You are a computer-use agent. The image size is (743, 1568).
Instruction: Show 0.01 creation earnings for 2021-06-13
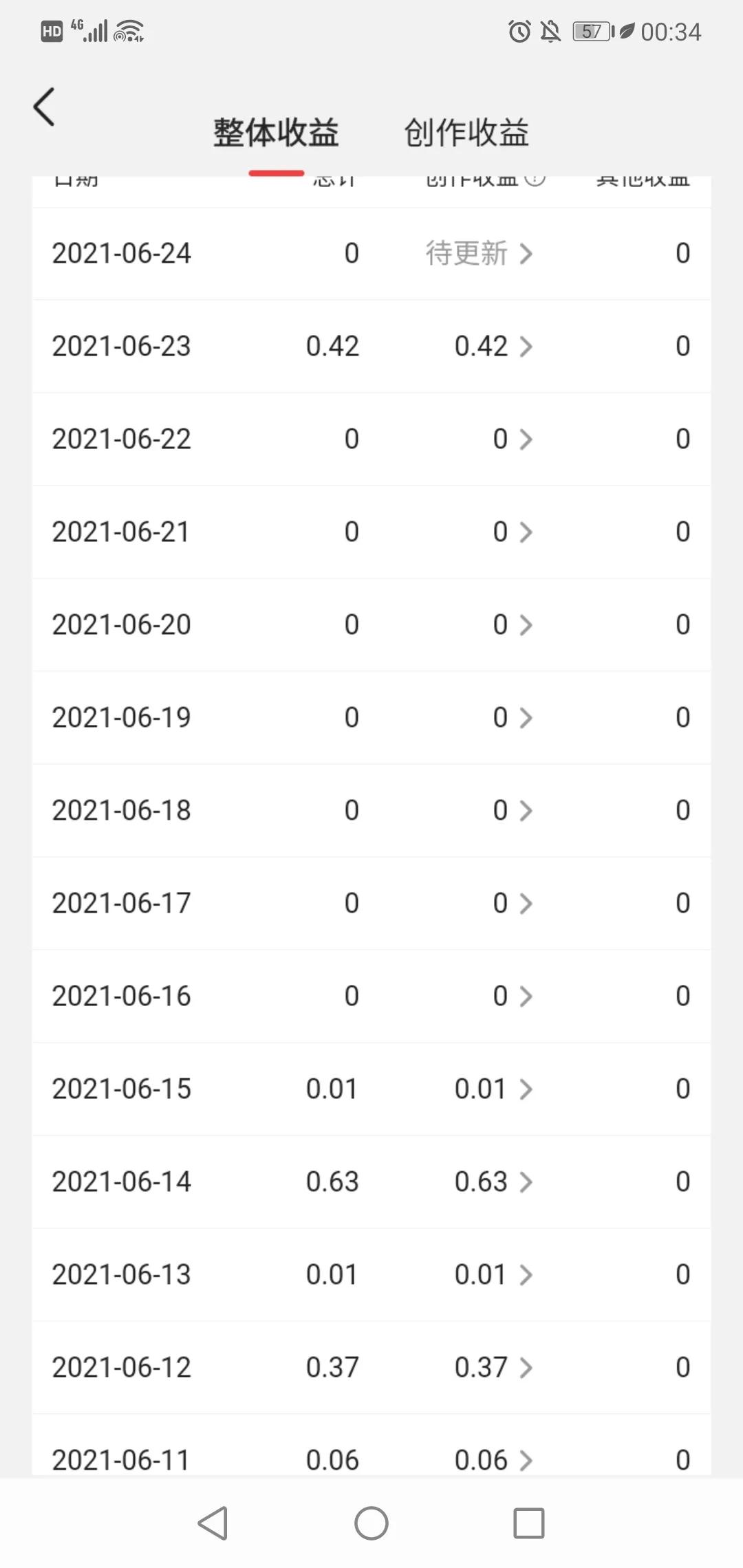click(x=493, y=1275)
